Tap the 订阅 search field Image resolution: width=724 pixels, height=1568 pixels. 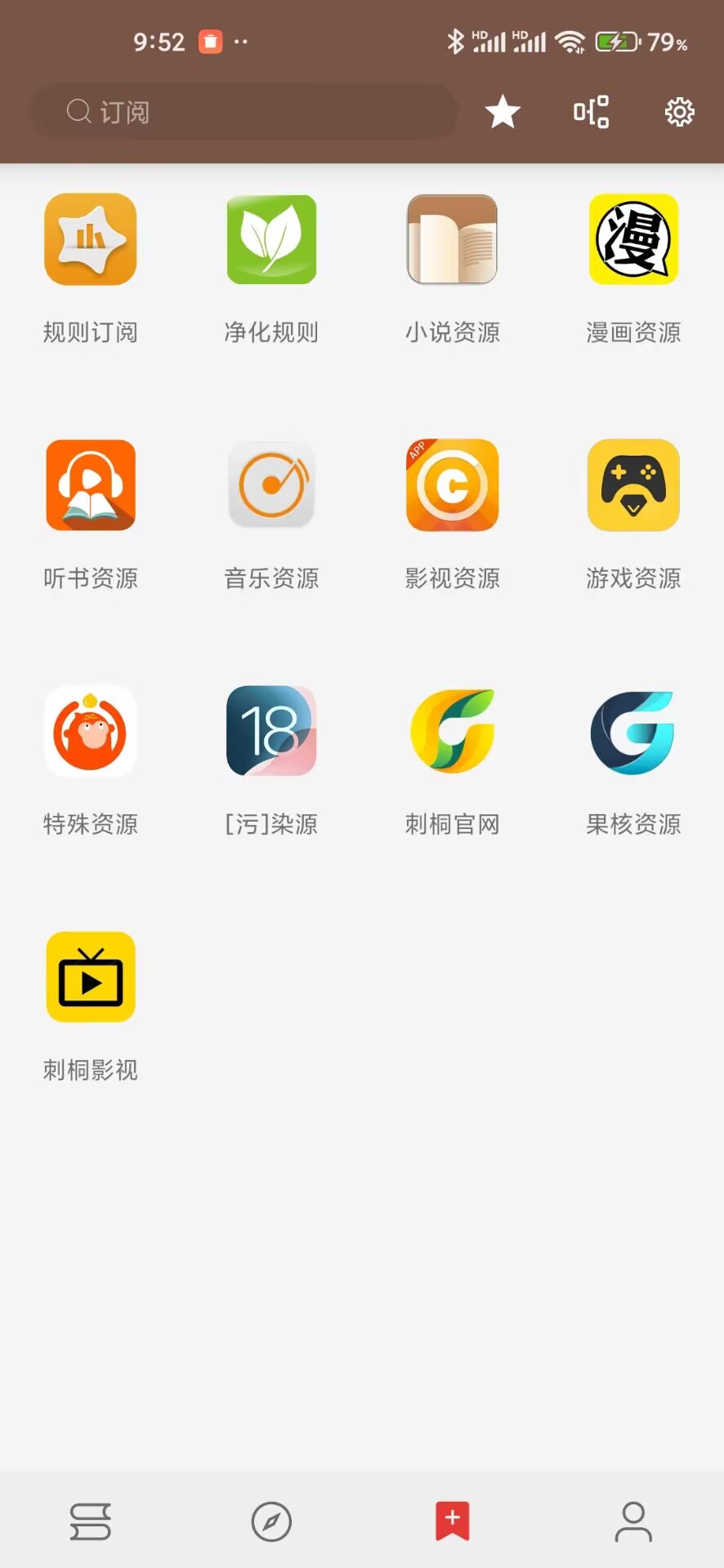(244, 112)
